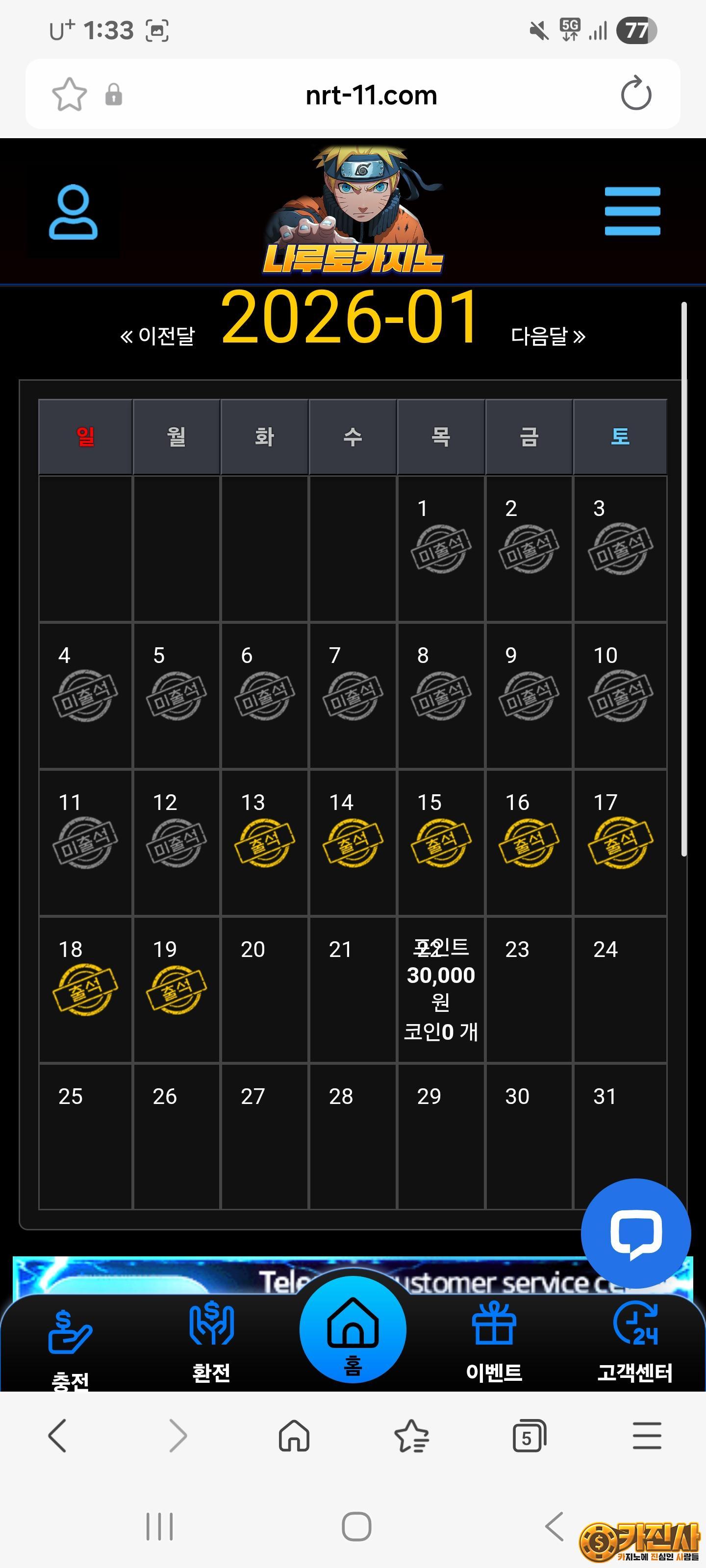
Task: Tap the nrt-11.com address bar
Action: 370,95
